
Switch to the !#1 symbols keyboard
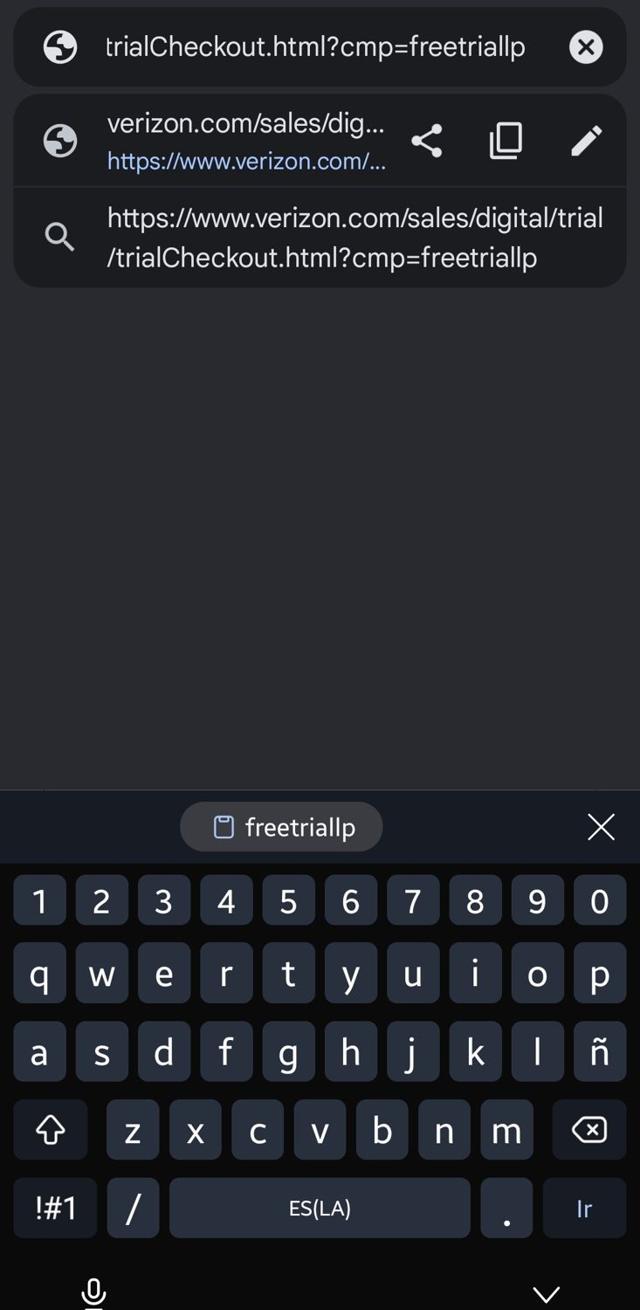(55, 1209)
